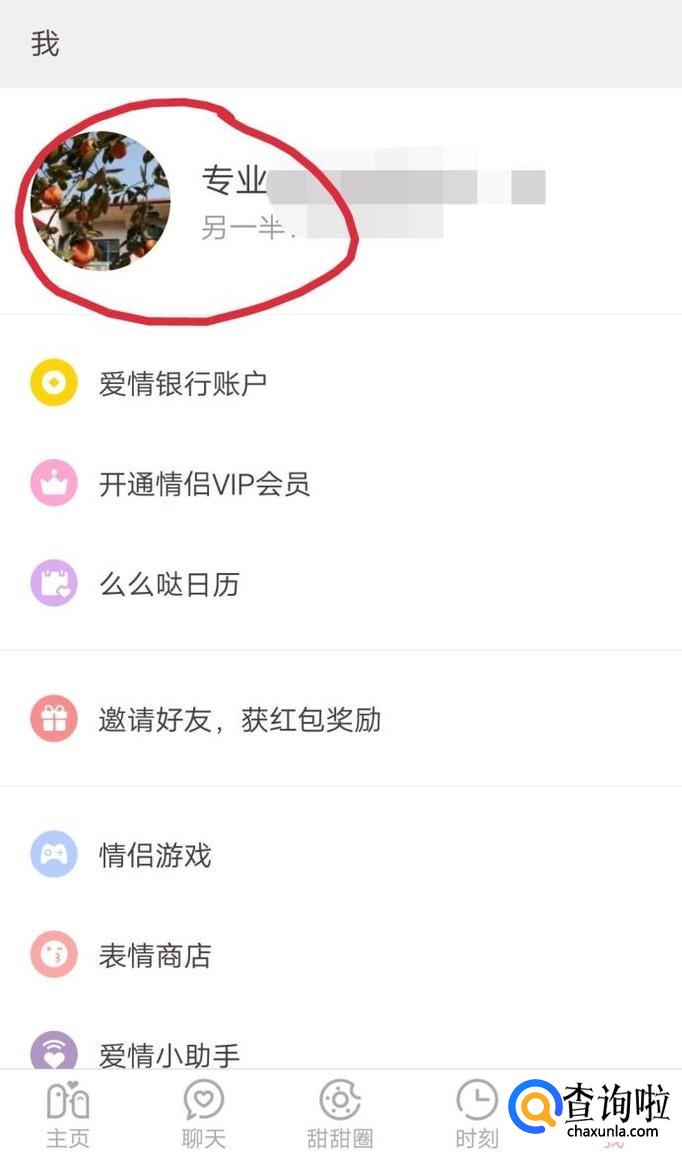Open 爱情银行账户
The width and height of the screenshot is (682, 1162).
point(341,382)
